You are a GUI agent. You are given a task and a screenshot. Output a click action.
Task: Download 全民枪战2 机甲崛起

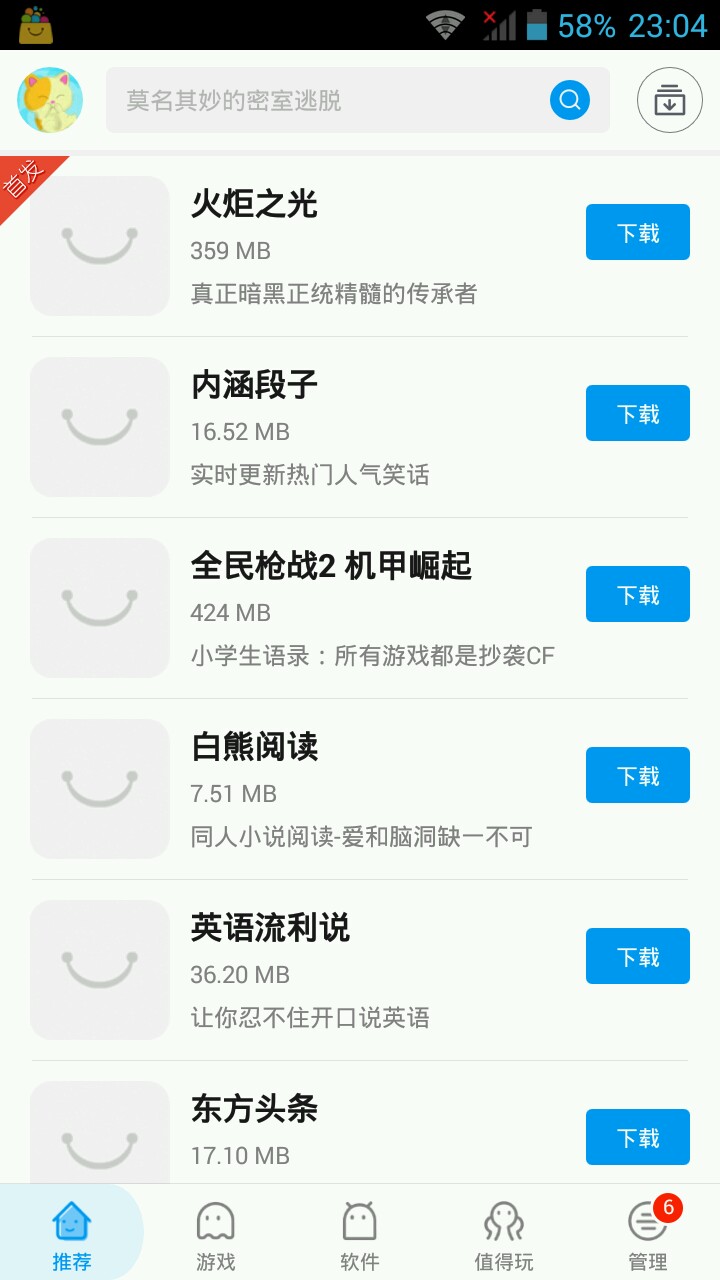pos(638,594)
